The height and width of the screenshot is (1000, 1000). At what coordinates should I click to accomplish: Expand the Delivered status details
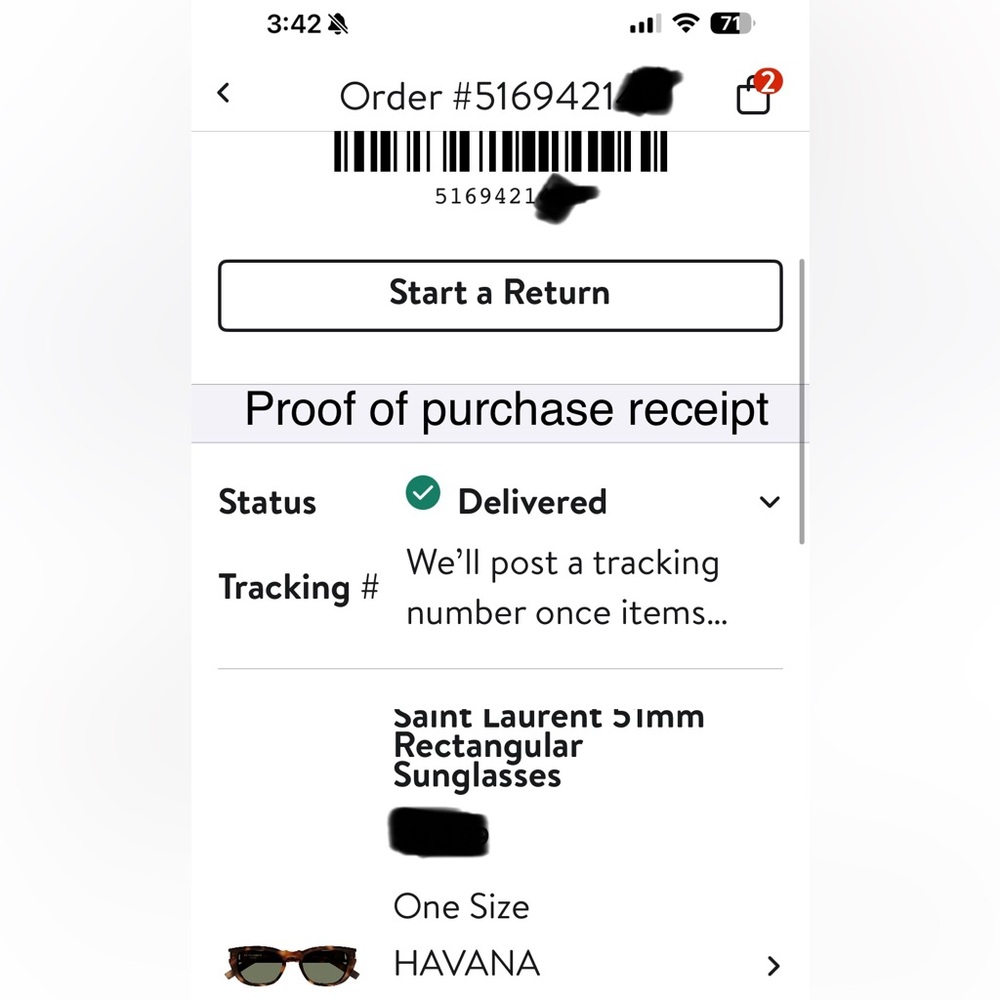point(769,502)
